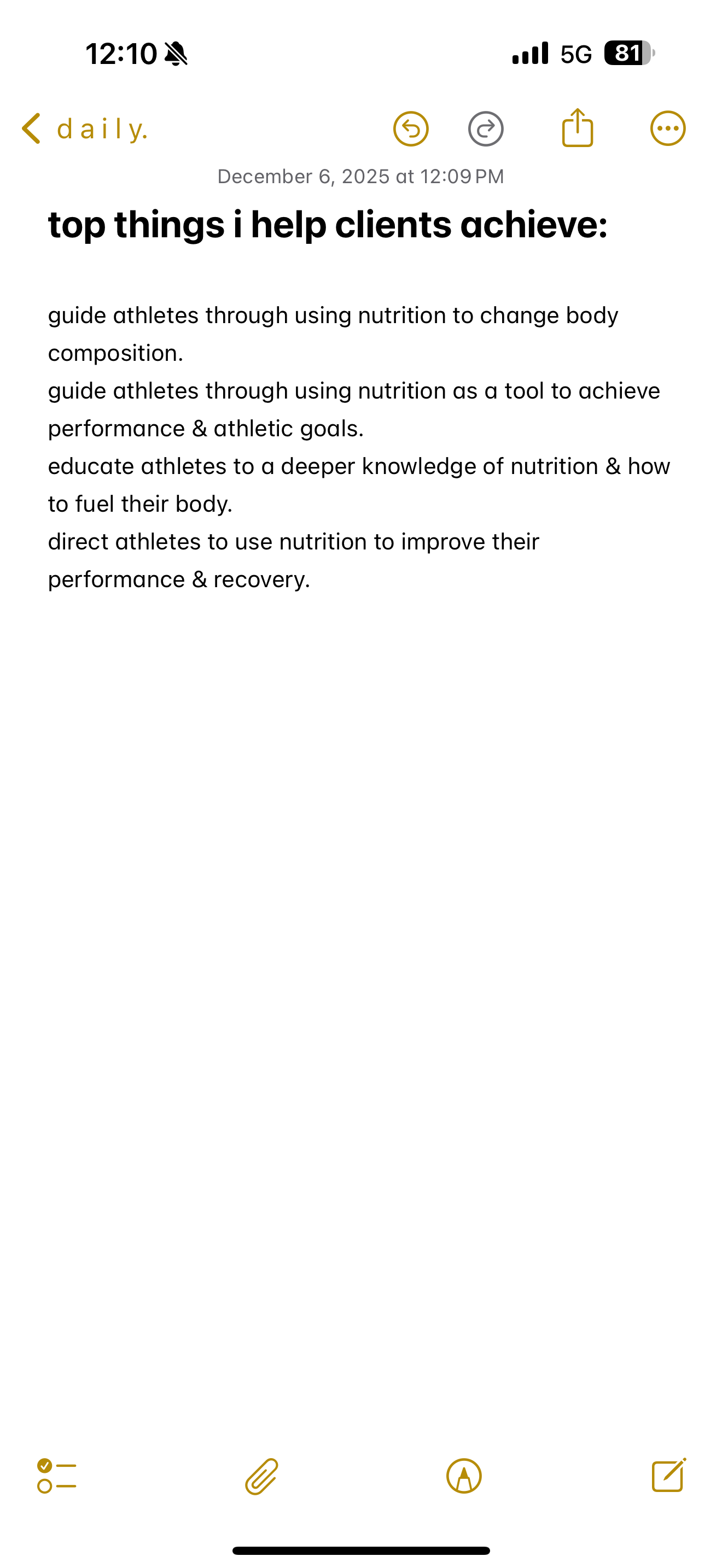Image resolution: width=722 pixels, height=1568 pixels.
Task: Open the more options menu
Action: pos(668,128)
